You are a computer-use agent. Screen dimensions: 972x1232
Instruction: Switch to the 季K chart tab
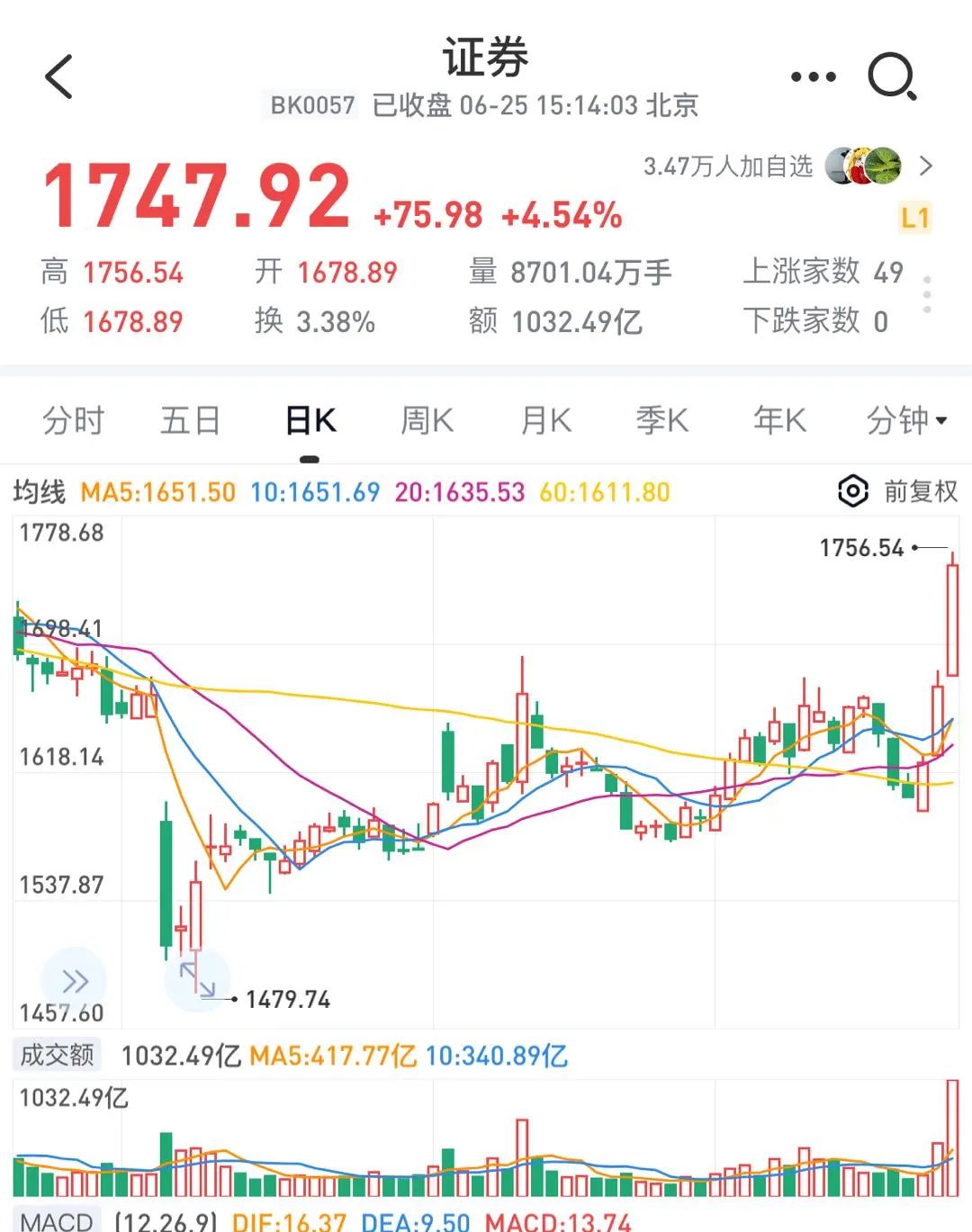point(661,420)
